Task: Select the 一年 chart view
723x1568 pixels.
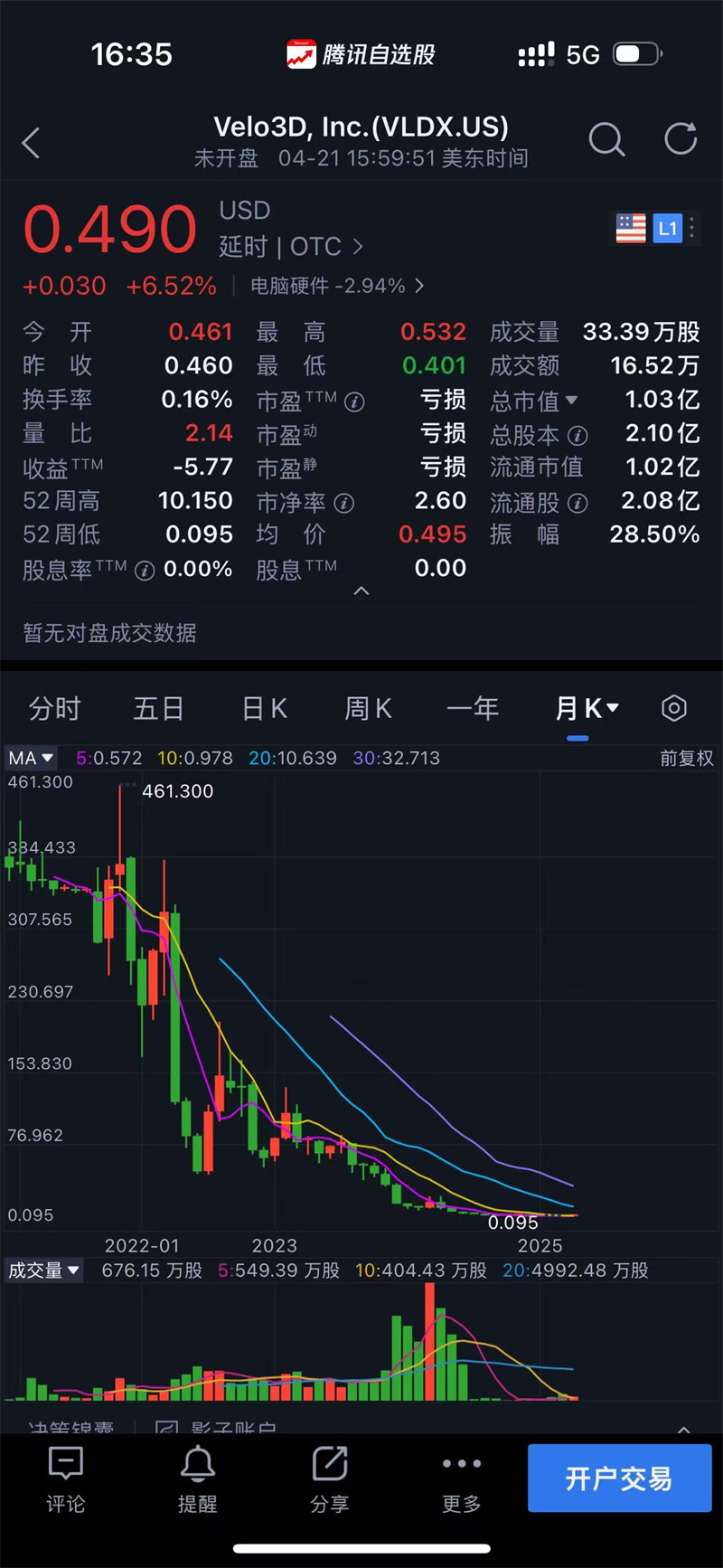Action: (473, 709)
